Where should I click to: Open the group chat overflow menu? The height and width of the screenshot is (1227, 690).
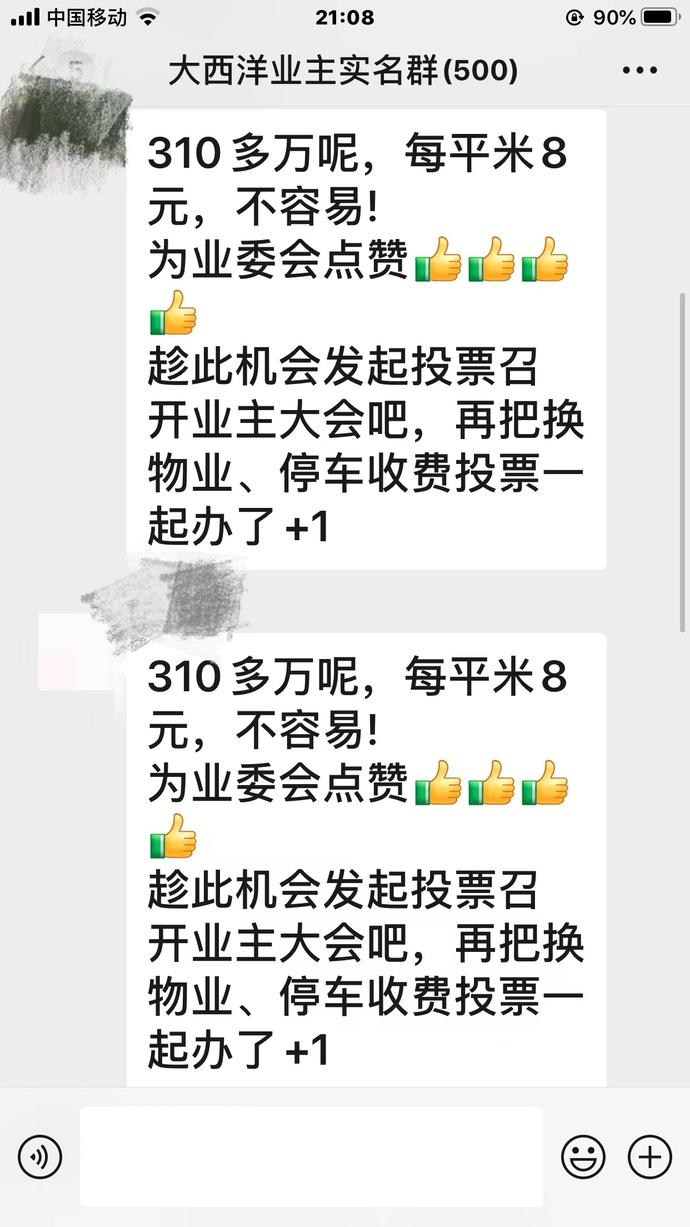pos(639,71)
